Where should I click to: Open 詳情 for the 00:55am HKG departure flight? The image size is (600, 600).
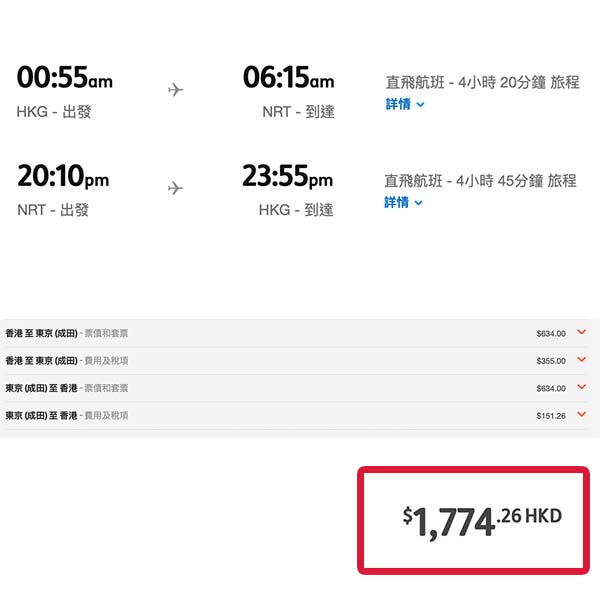(404, 104)
